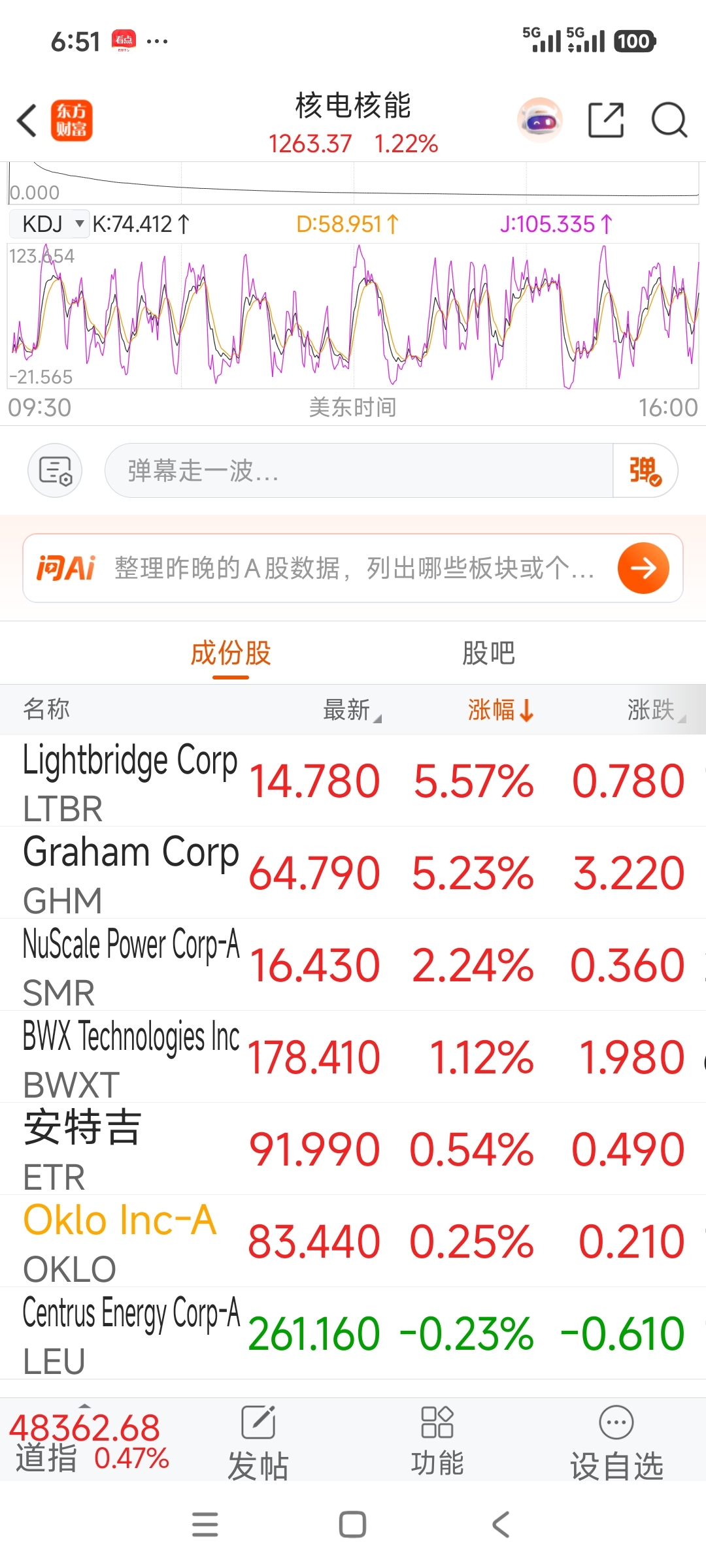706x1568 pixels.
Task: Select the 成份股 tab
Action: (x=231, y=653)
